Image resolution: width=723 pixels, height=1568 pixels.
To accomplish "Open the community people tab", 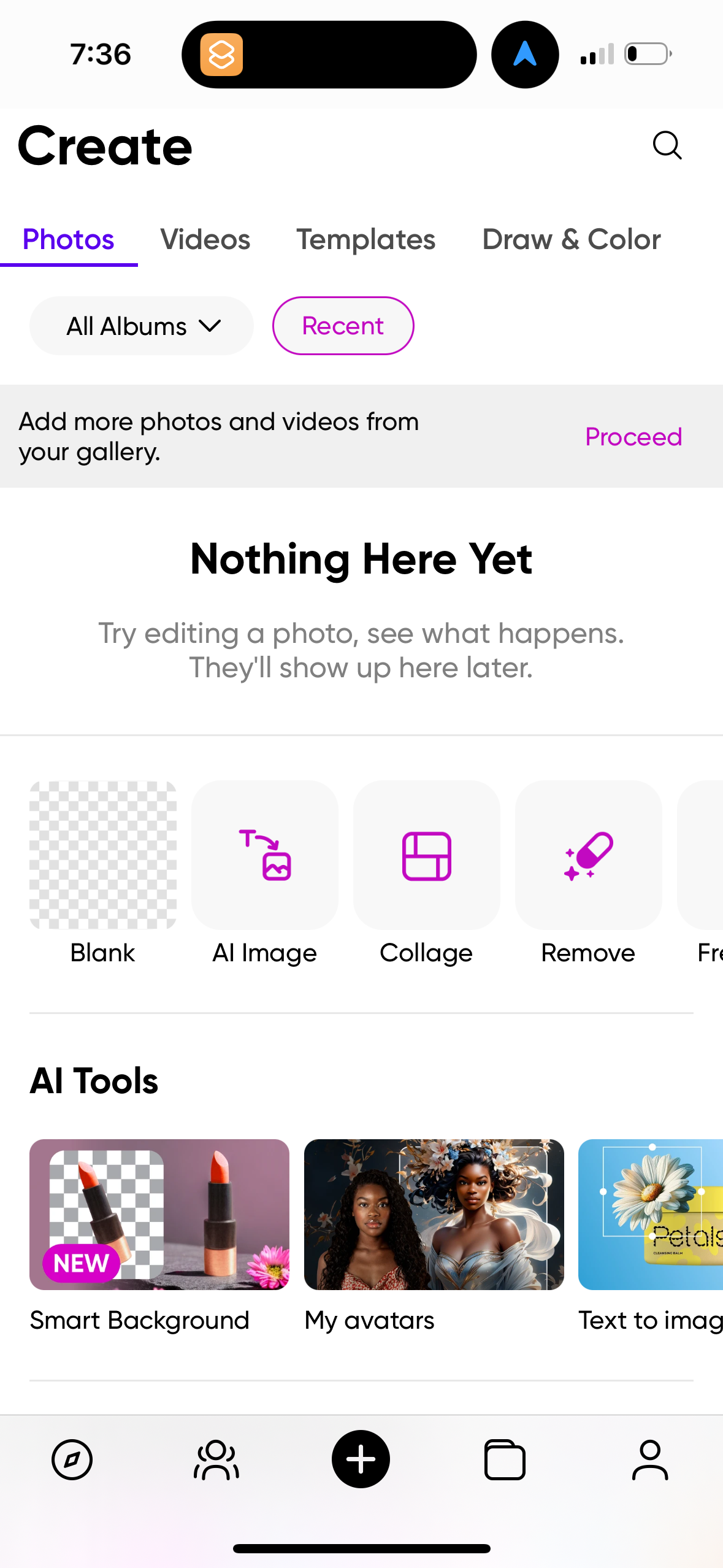I will pyautogui.click(x=216, y=1459).
